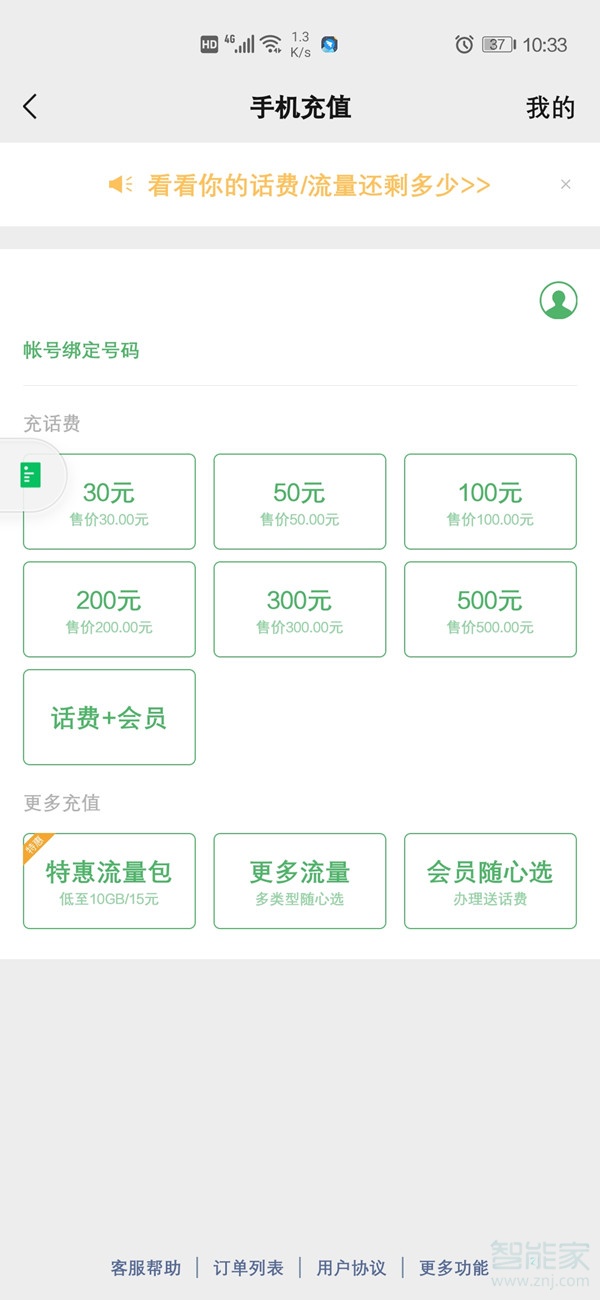Viewport: 600px width, 1300px height.
Task: Choose the 300元 recharge amount
Action: click(300, 609)
